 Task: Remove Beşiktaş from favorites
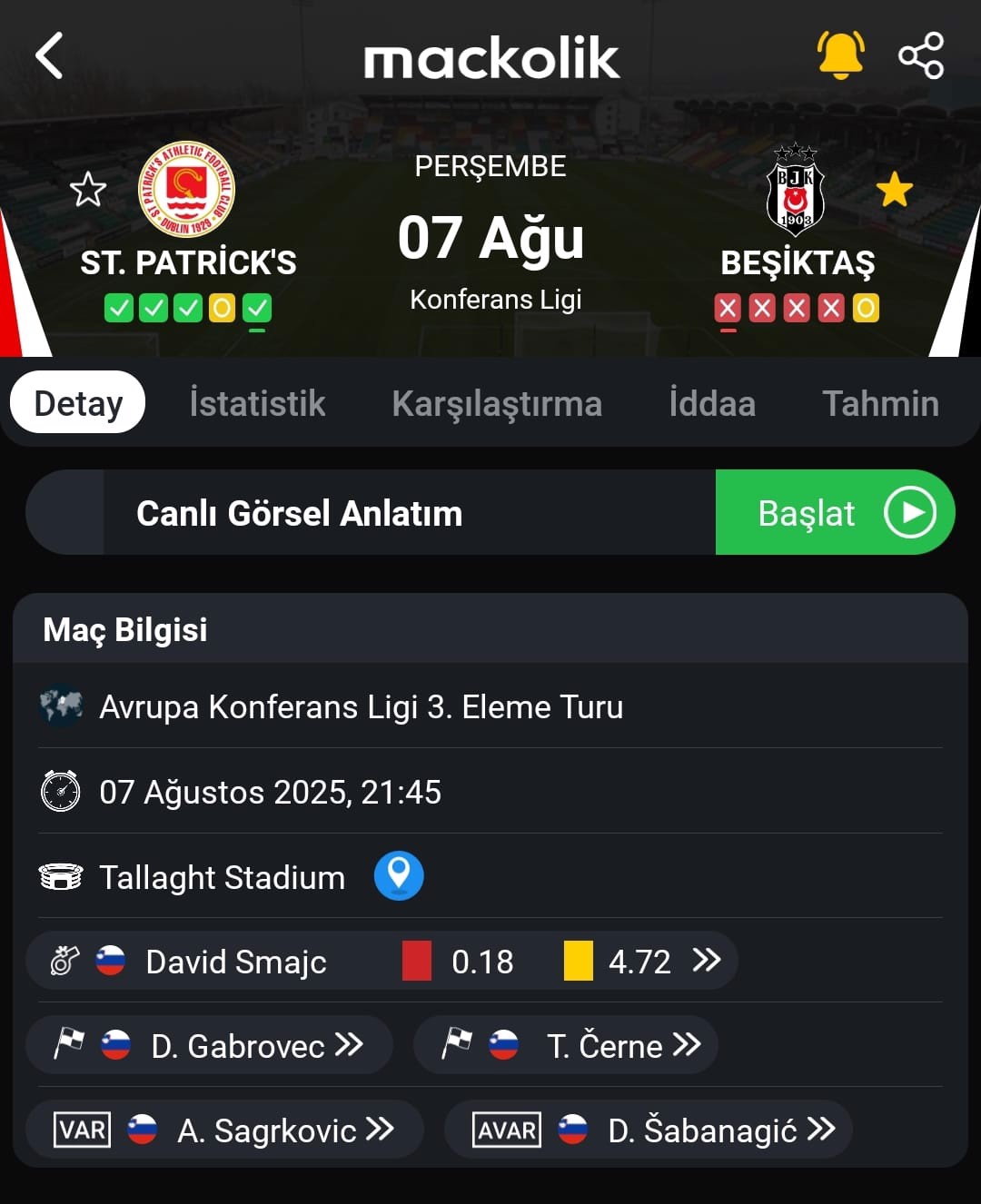[894, 190]
